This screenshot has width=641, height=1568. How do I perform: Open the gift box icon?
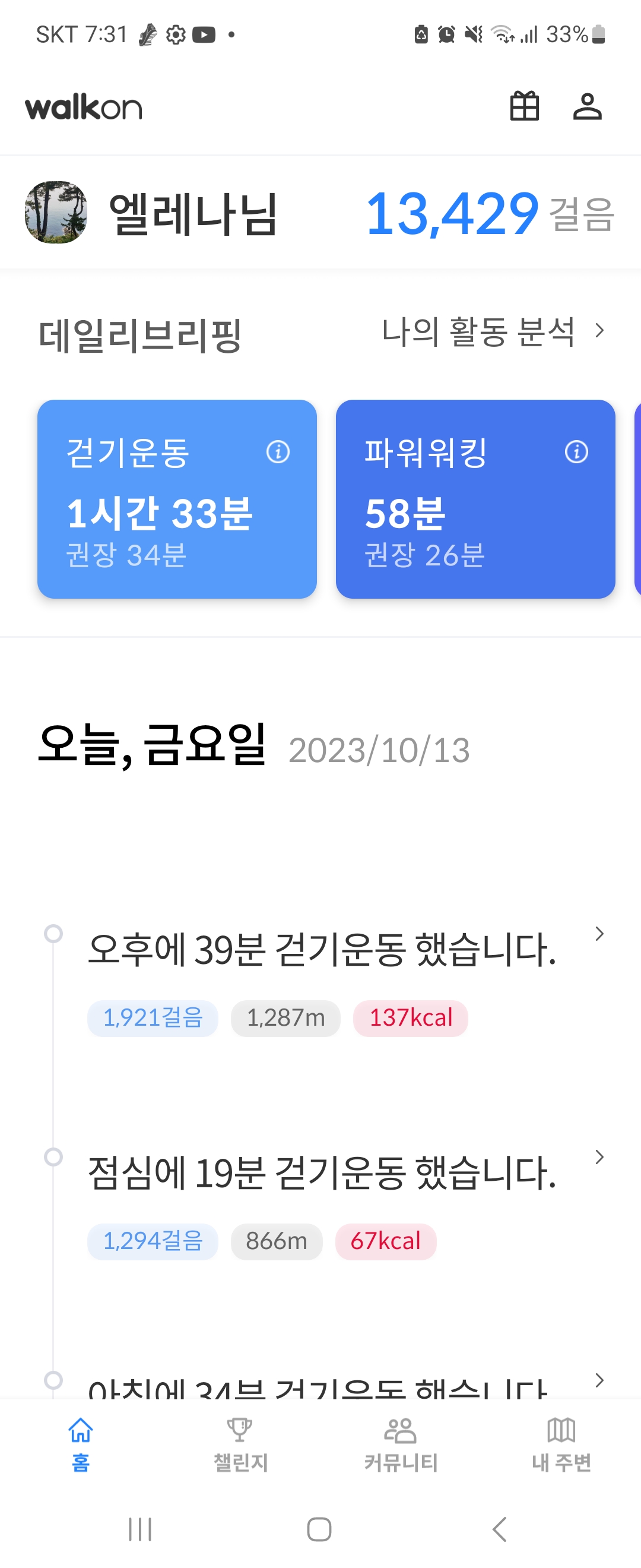[x=523, y=106]
